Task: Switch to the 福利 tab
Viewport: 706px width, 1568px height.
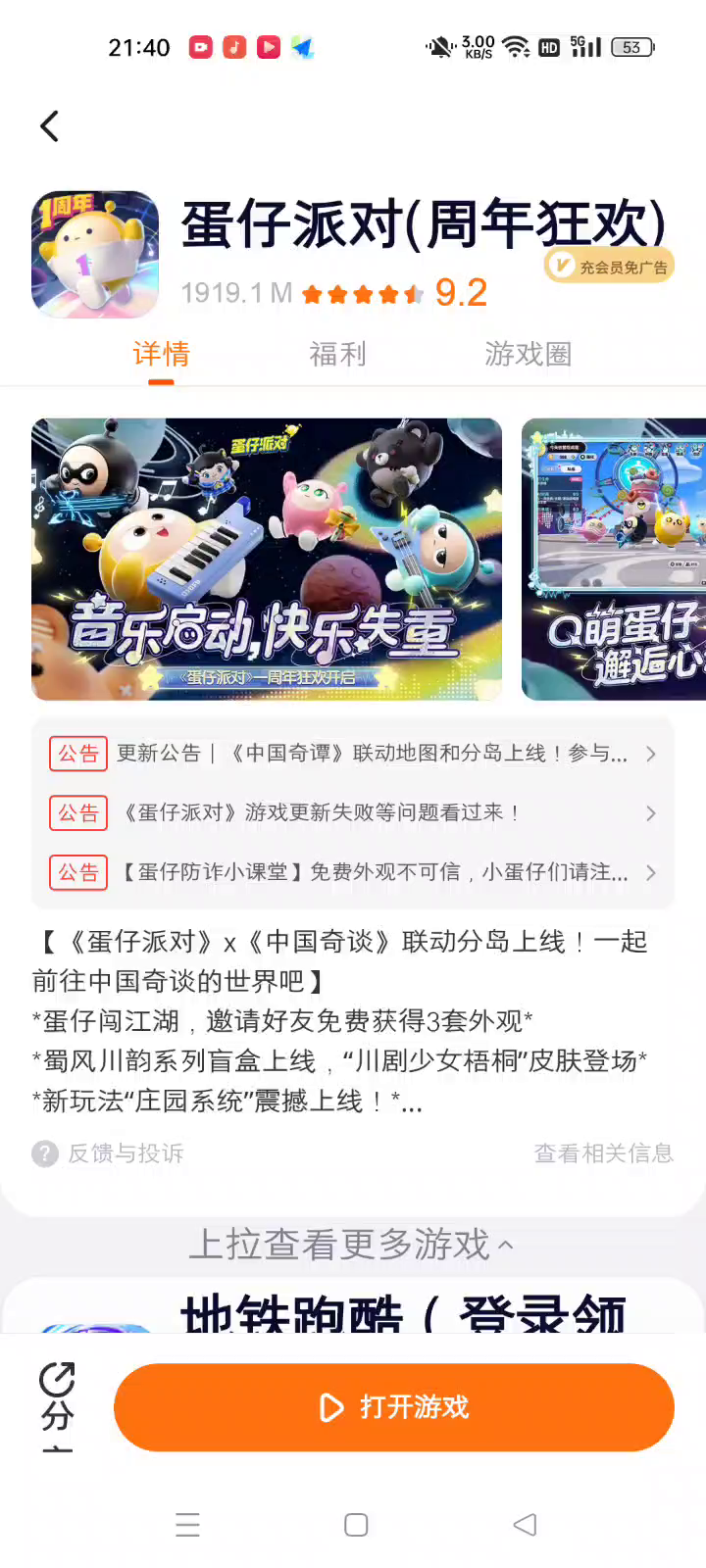Action: [x=337, y=354]
